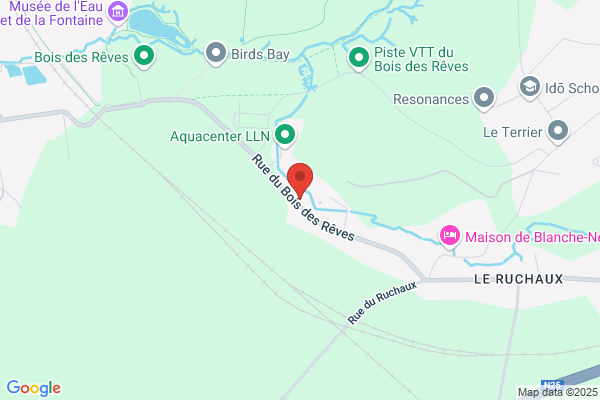600x400 pixels.
Task: Tap the Le Terrier marker
Action: click(x=558, y=132)
